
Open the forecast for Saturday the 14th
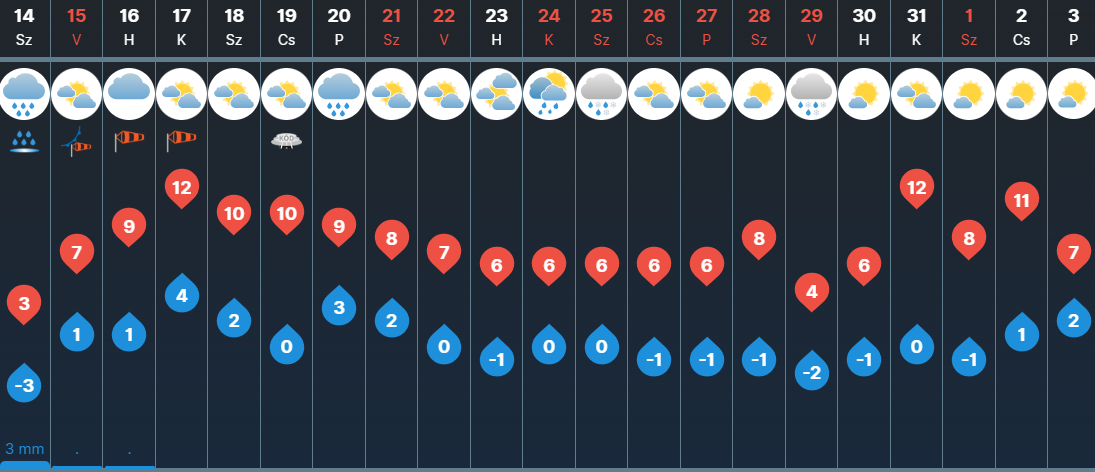(x=24, y=28)
